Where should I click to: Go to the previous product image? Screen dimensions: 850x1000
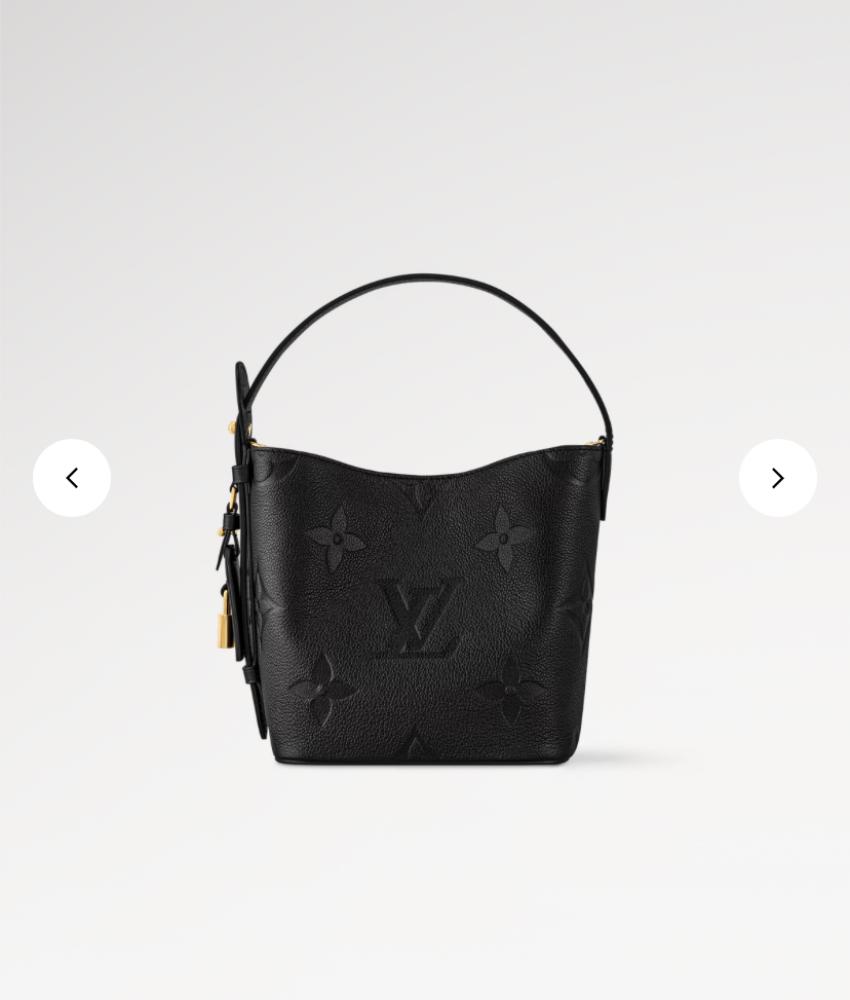click(72, 478)
